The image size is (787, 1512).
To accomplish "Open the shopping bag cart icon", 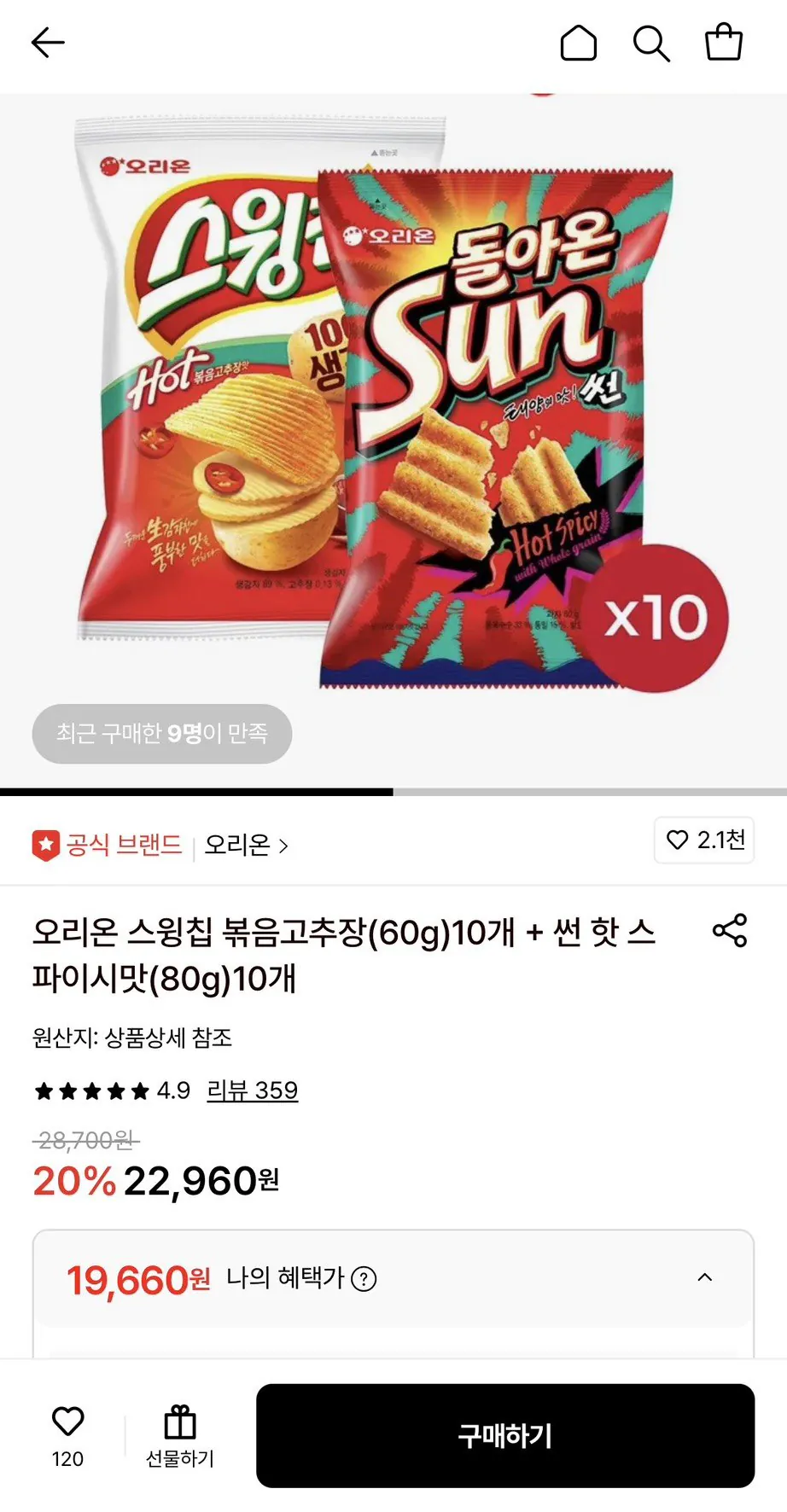I will click(723, 41).
